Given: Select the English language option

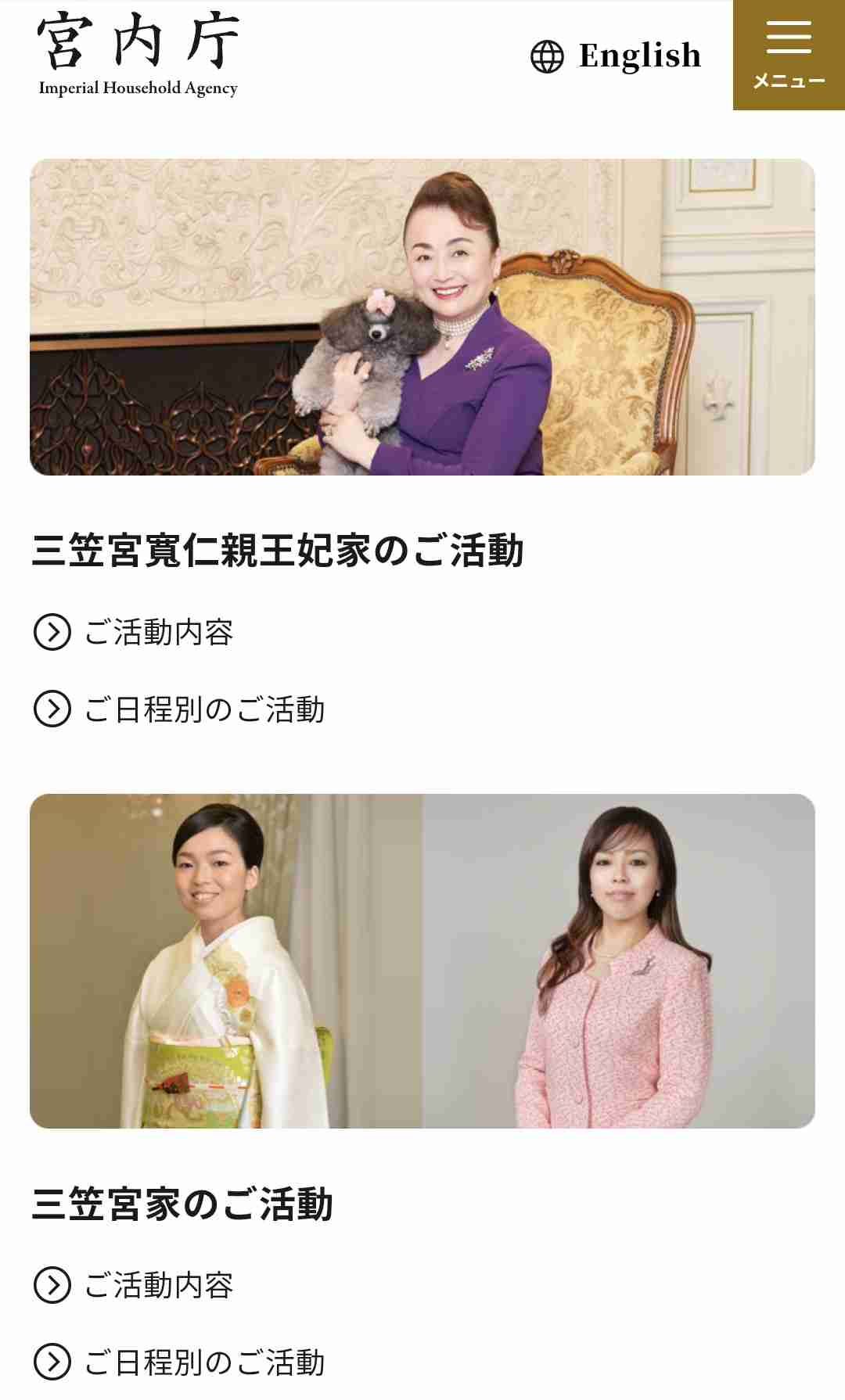Looking at the screenshot, I should coord(638,55).
